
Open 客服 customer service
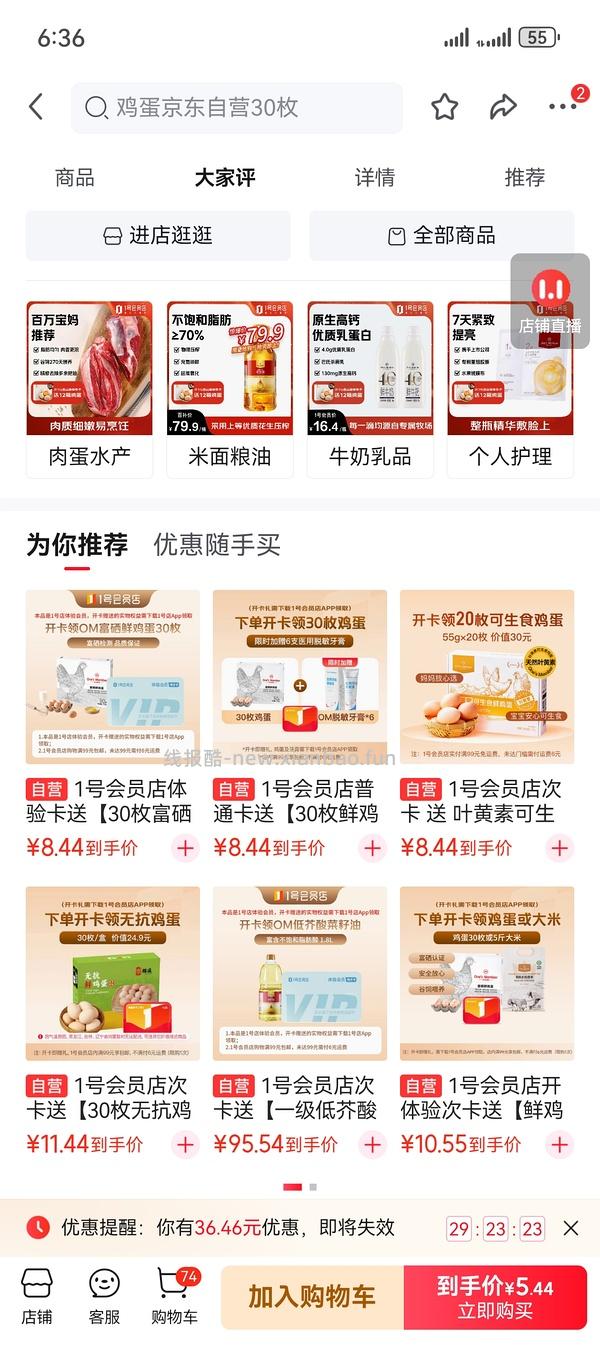pyautogui.click(x=104, y=1297)
